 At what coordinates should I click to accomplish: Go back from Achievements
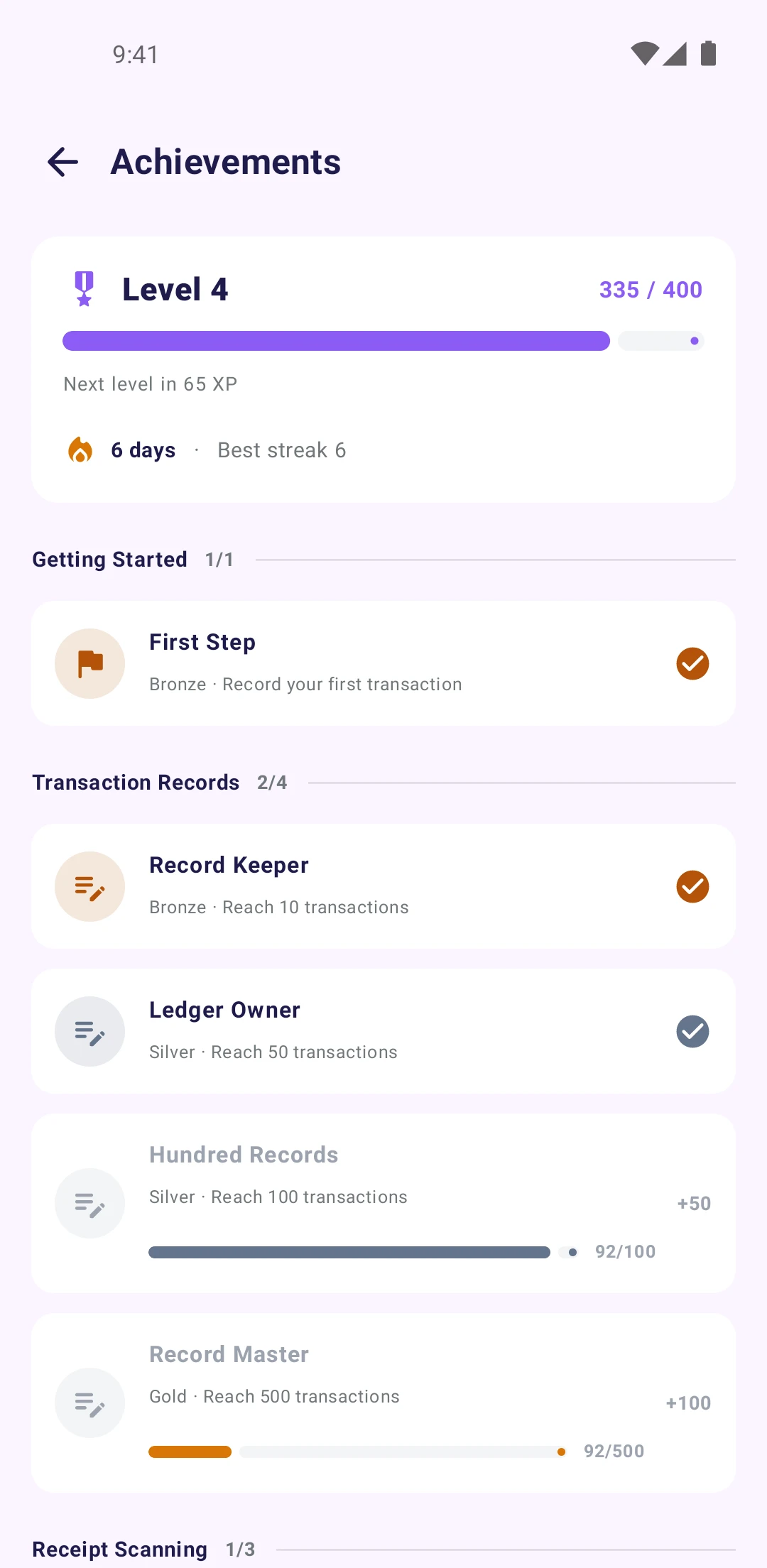coord(62,162)
